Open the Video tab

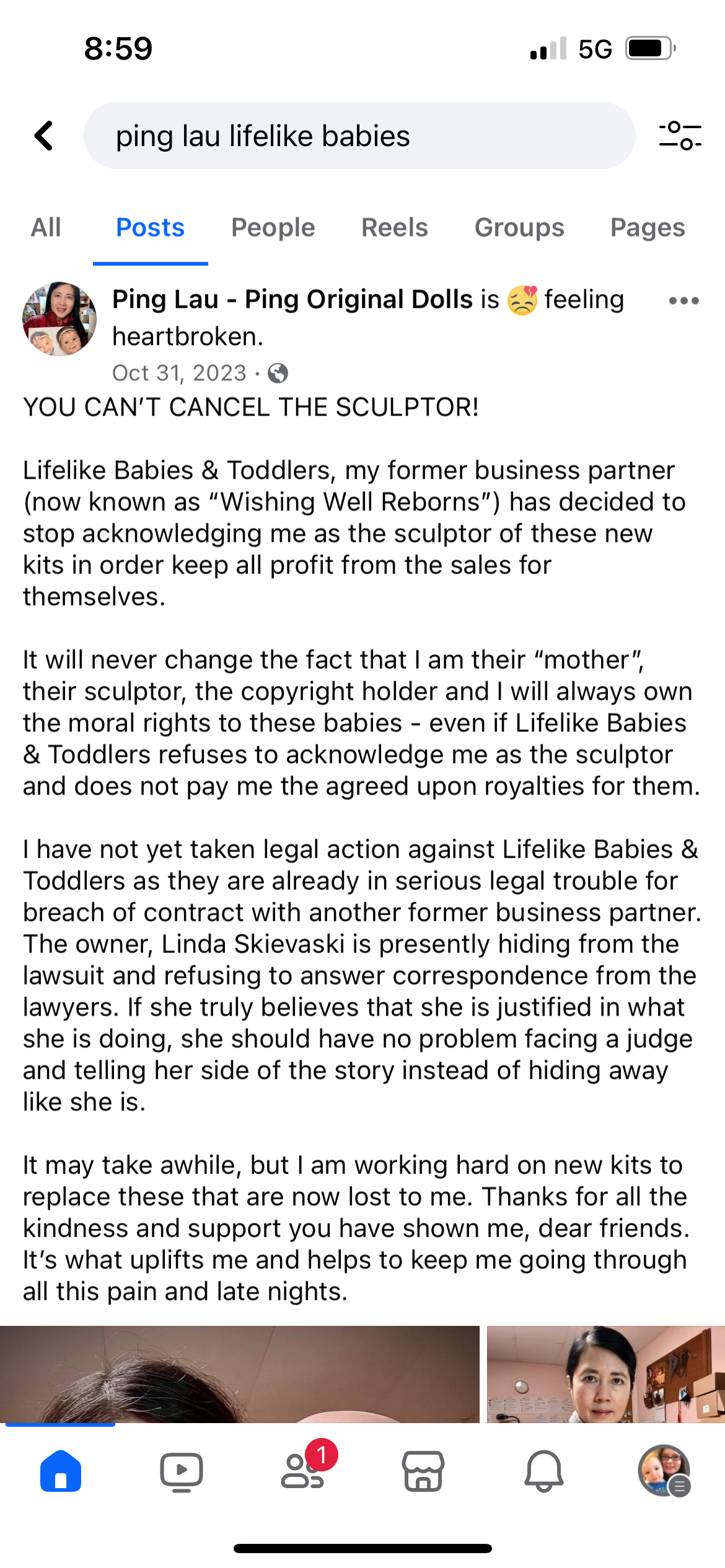(x=182, y=1471)
